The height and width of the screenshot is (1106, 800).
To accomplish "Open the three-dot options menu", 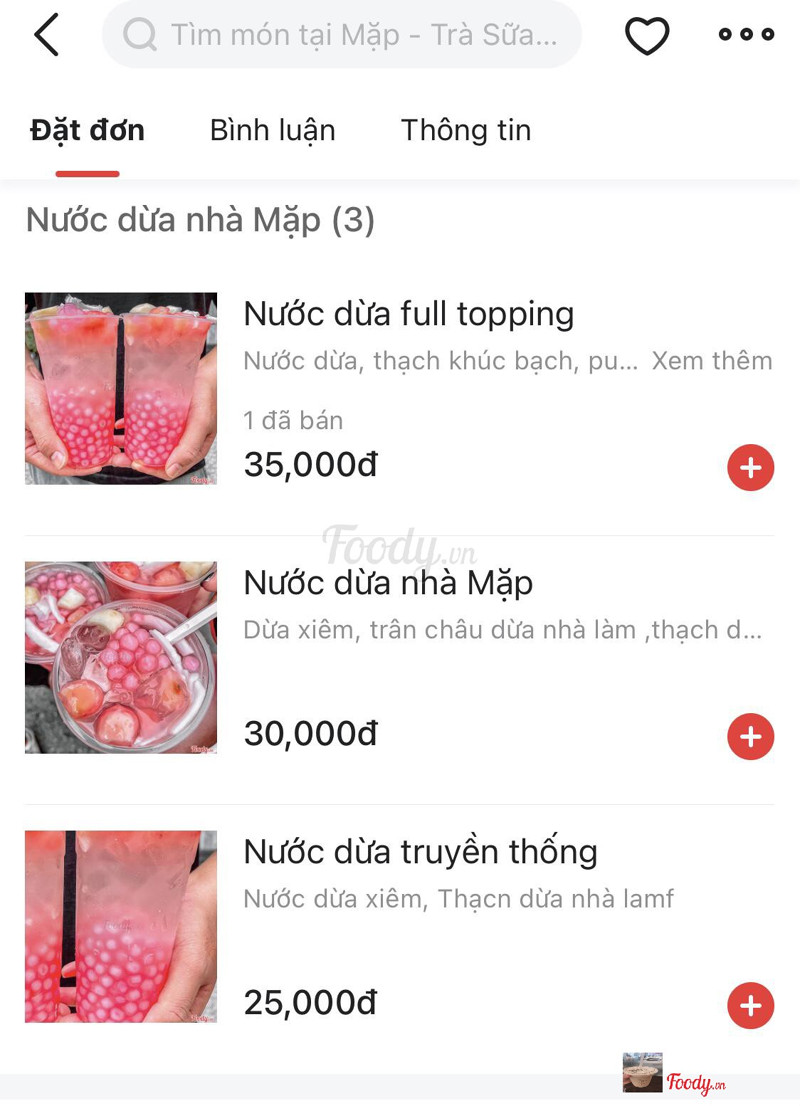I will pos(743,35).
